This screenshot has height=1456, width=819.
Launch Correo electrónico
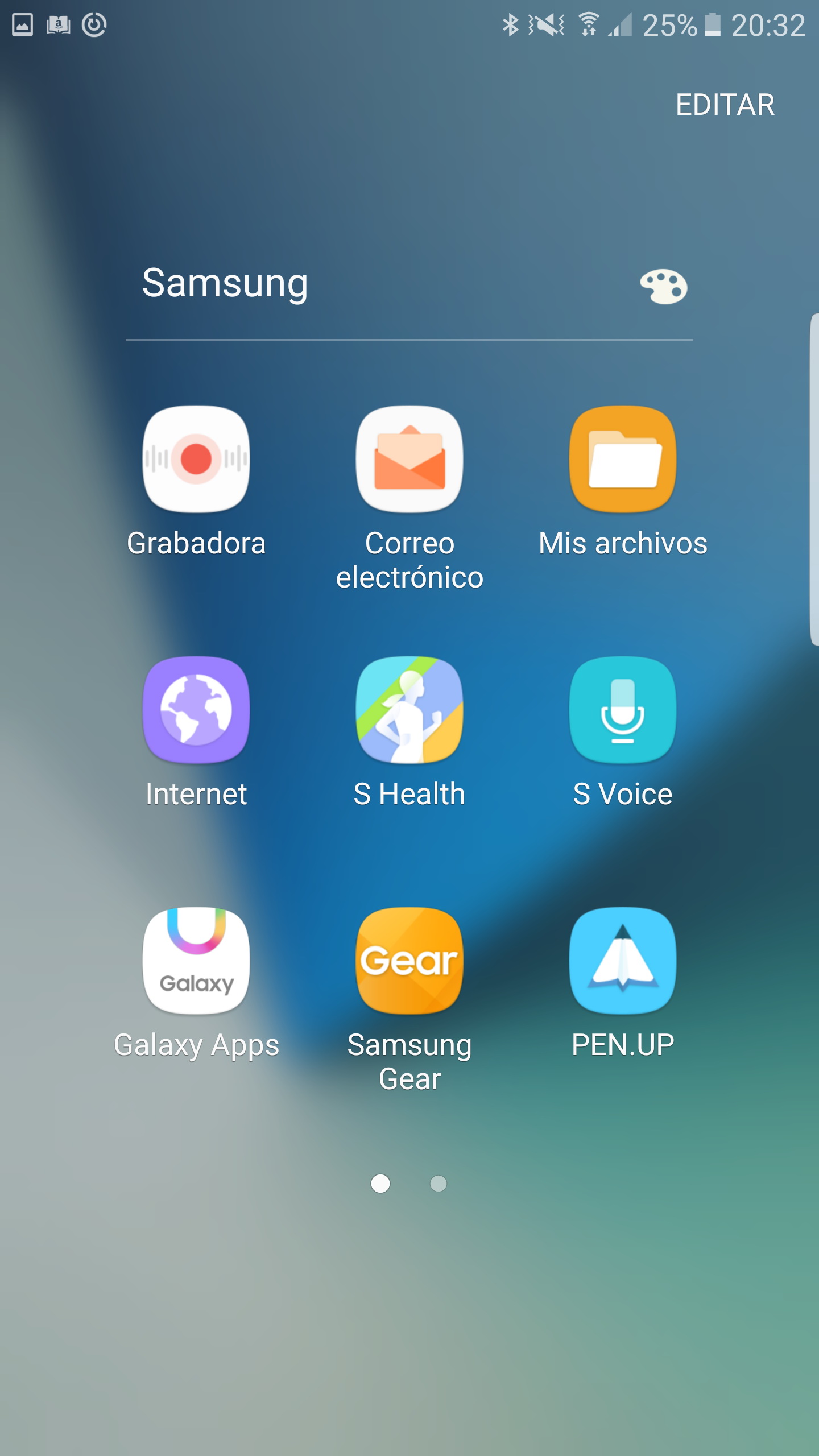coord(409,459)
